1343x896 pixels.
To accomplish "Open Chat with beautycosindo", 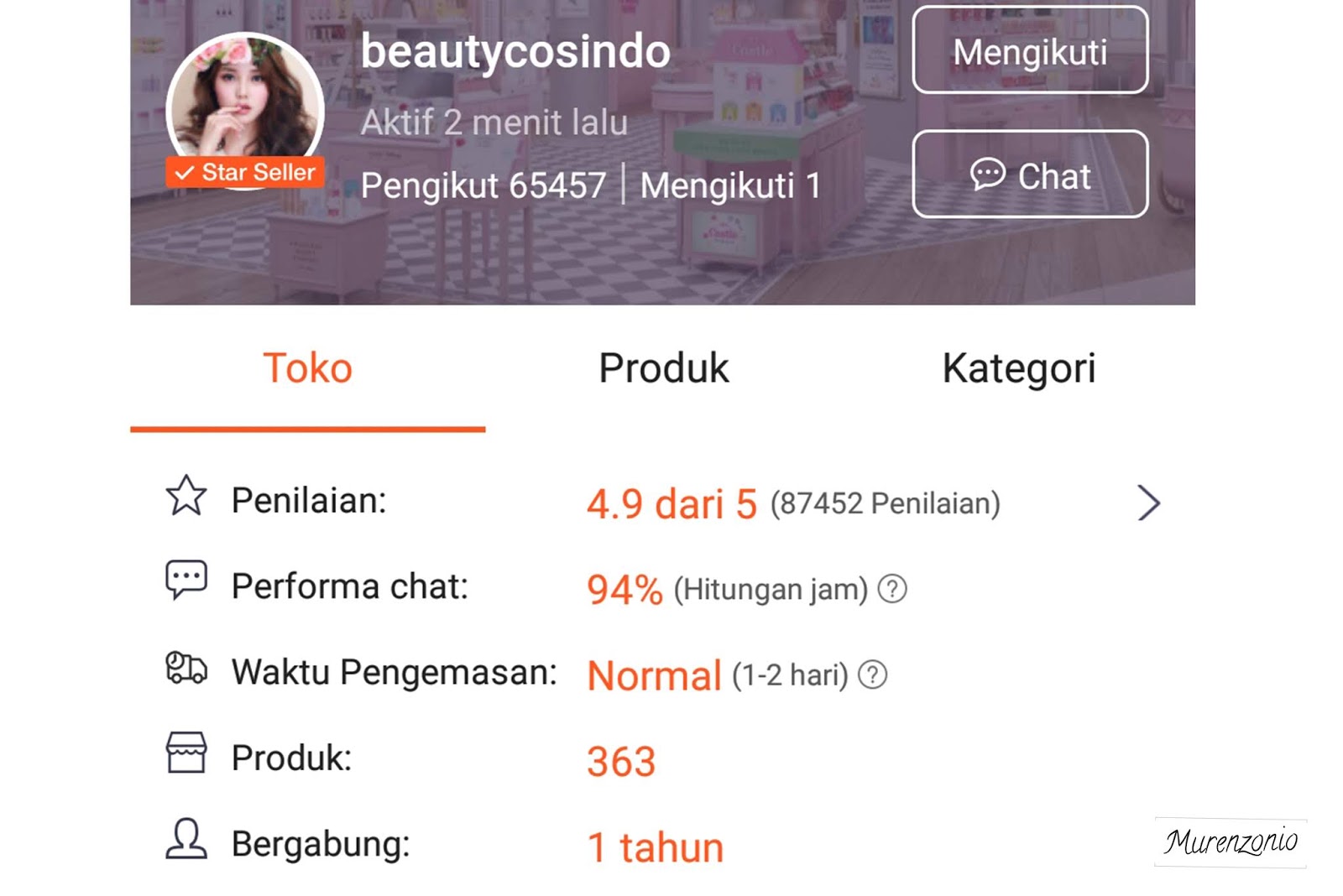I will tap(1030, 175).
